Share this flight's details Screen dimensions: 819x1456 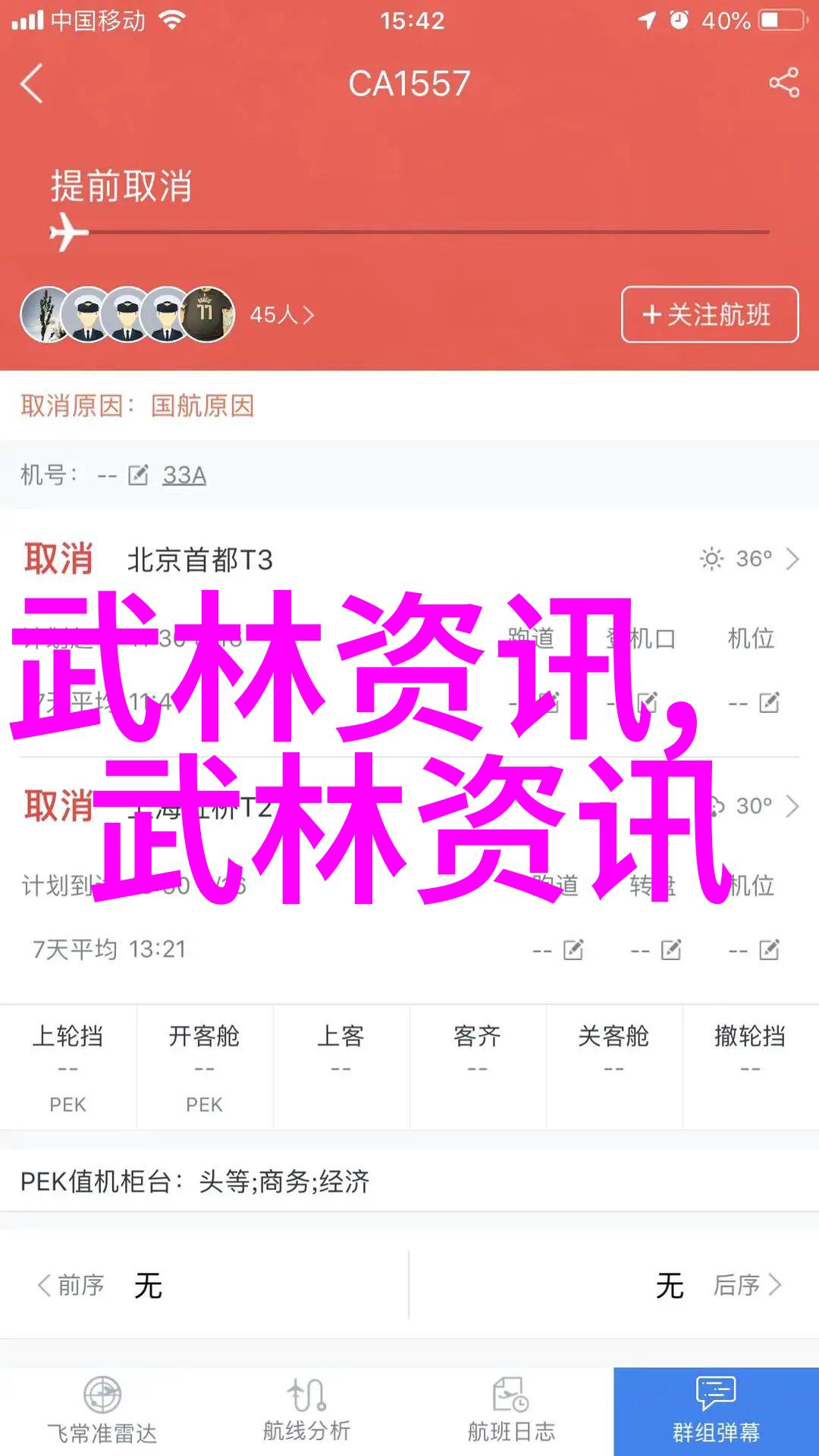(x=784, y=83)
